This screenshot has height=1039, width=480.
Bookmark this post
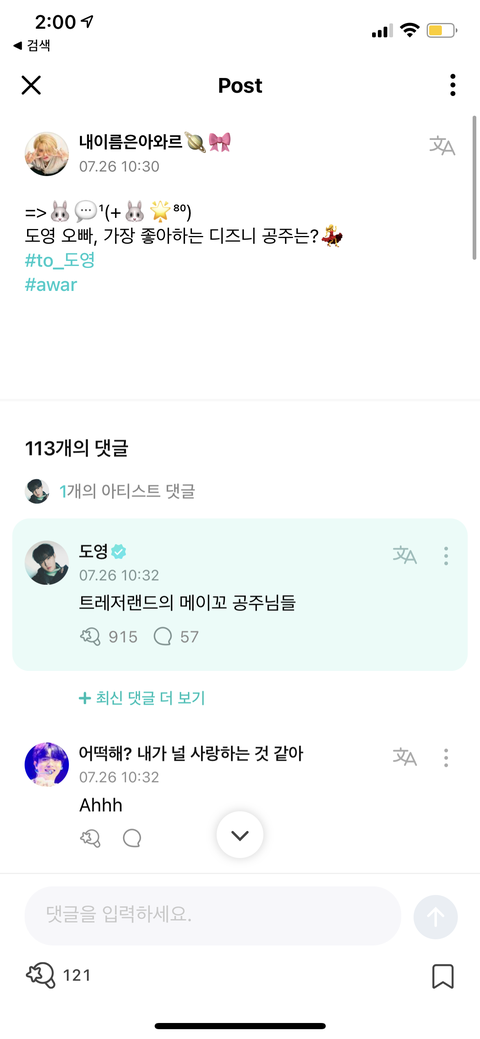click(x=443, y=975)
